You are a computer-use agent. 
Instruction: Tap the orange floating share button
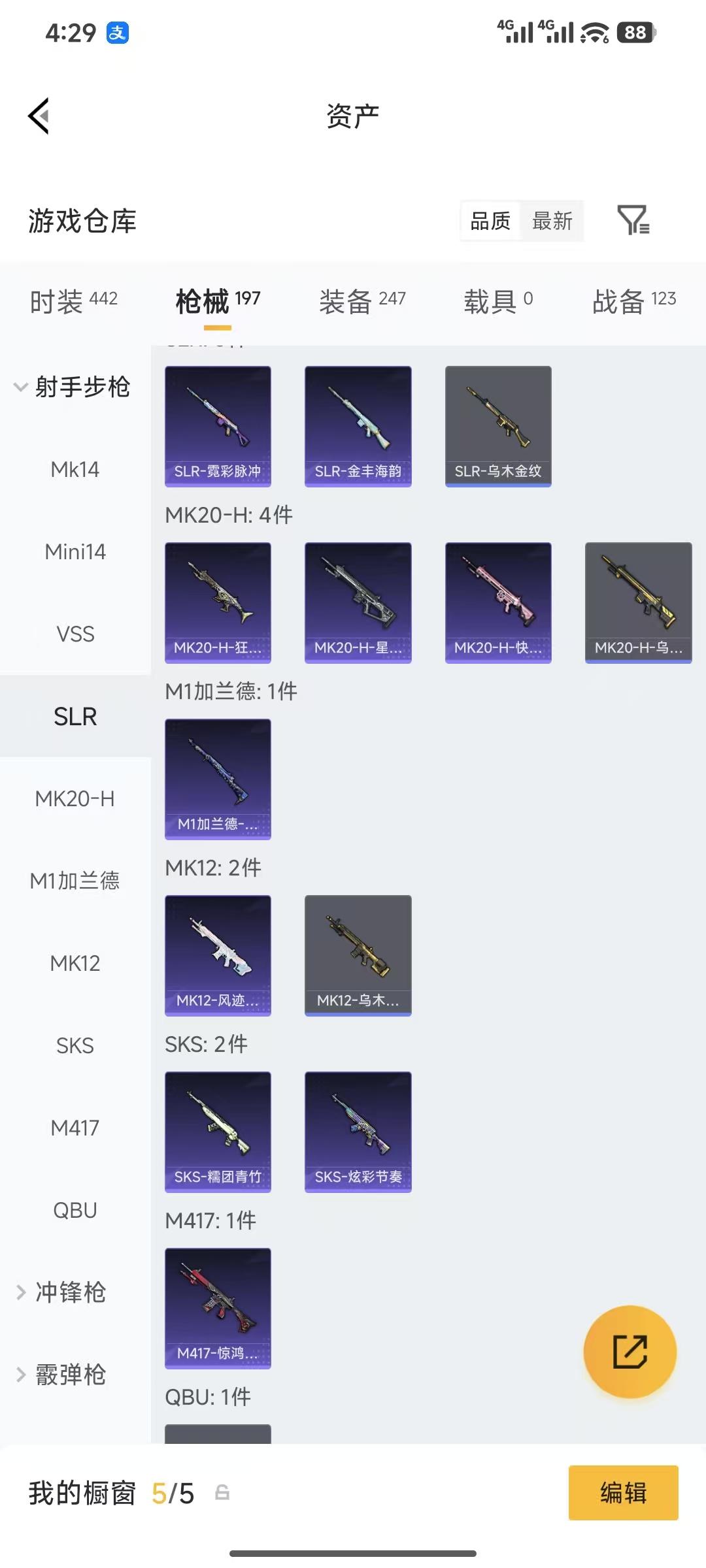pyautogui.click(x=630, y=1352)
